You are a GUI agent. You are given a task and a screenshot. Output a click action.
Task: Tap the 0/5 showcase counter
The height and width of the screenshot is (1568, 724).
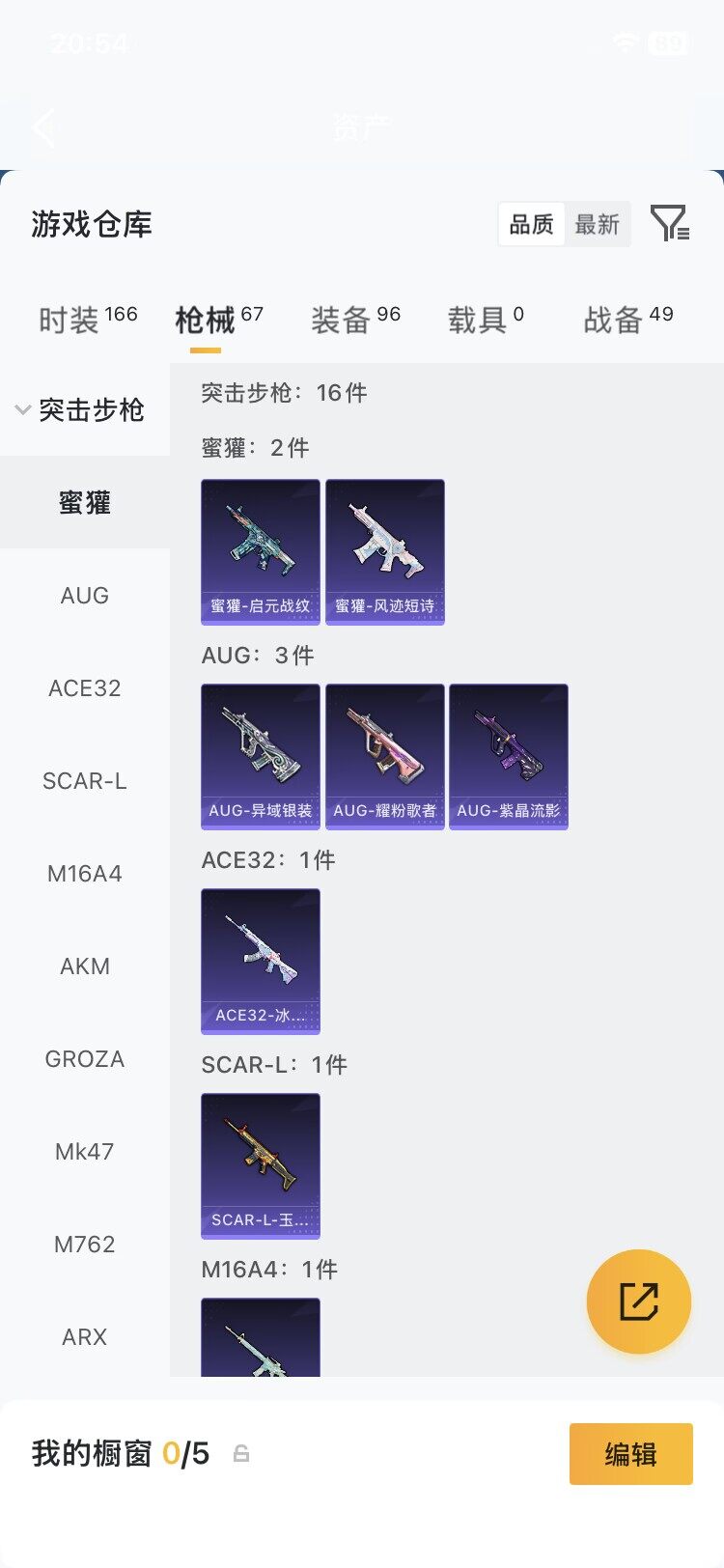pos(185,1455)
